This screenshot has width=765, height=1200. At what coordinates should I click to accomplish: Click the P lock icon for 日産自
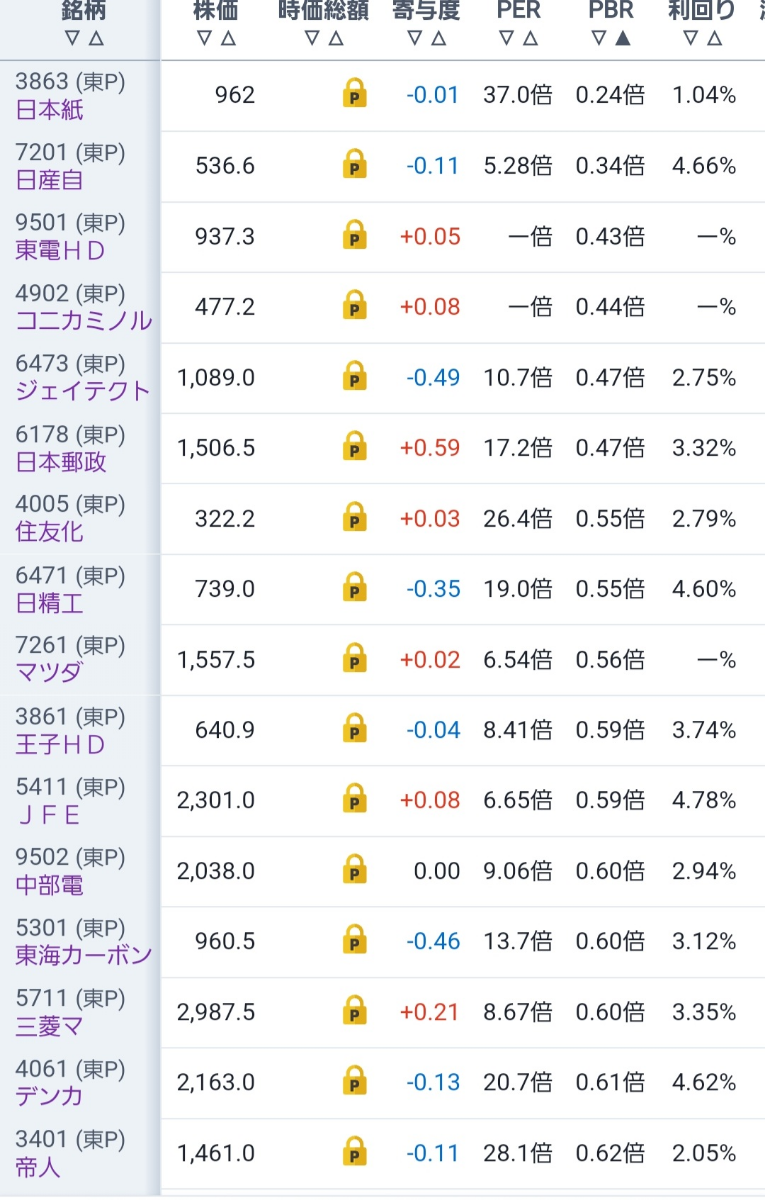(x=354, y=166)
